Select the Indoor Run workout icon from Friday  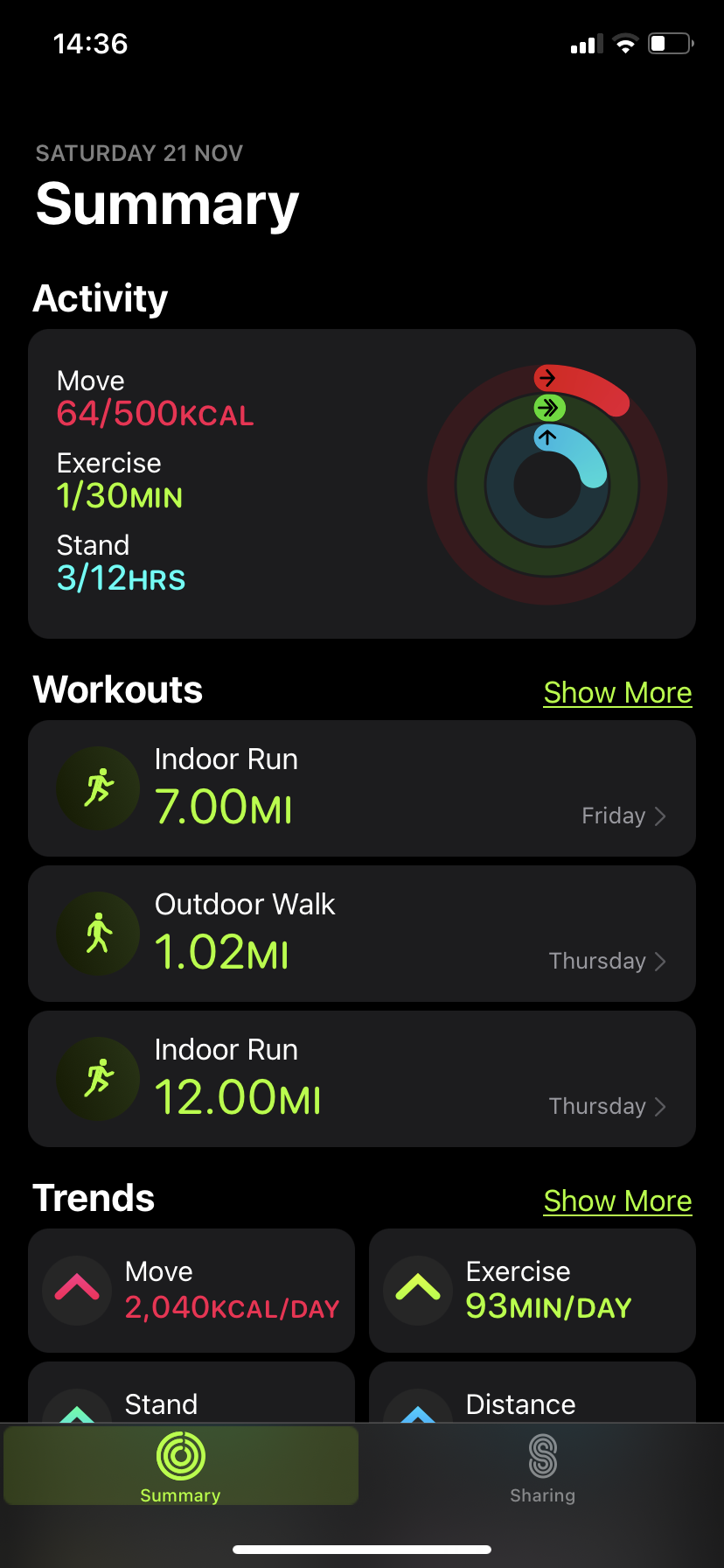pos(97,787)
